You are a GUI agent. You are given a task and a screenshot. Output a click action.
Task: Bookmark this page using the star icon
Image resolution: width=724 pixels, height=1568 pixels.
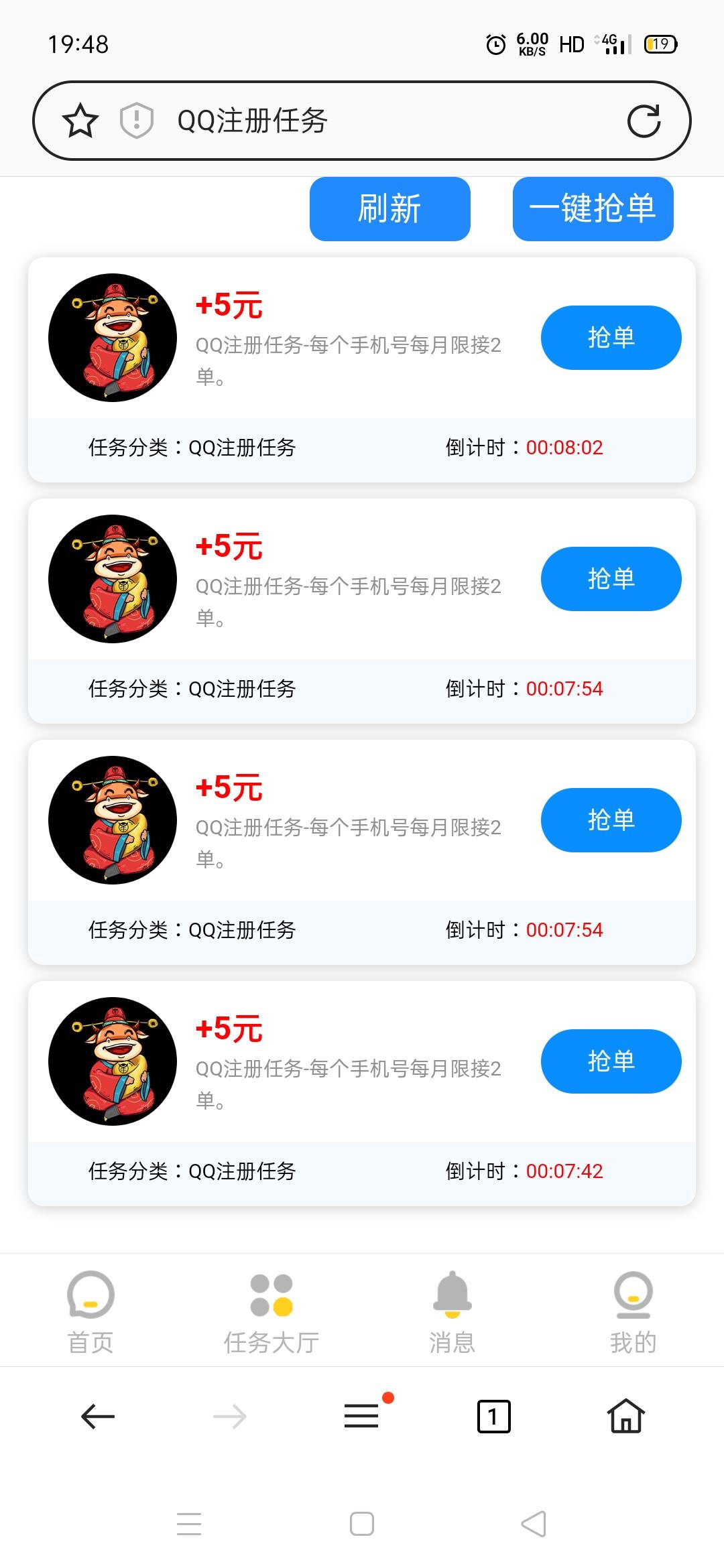(80, 121)
